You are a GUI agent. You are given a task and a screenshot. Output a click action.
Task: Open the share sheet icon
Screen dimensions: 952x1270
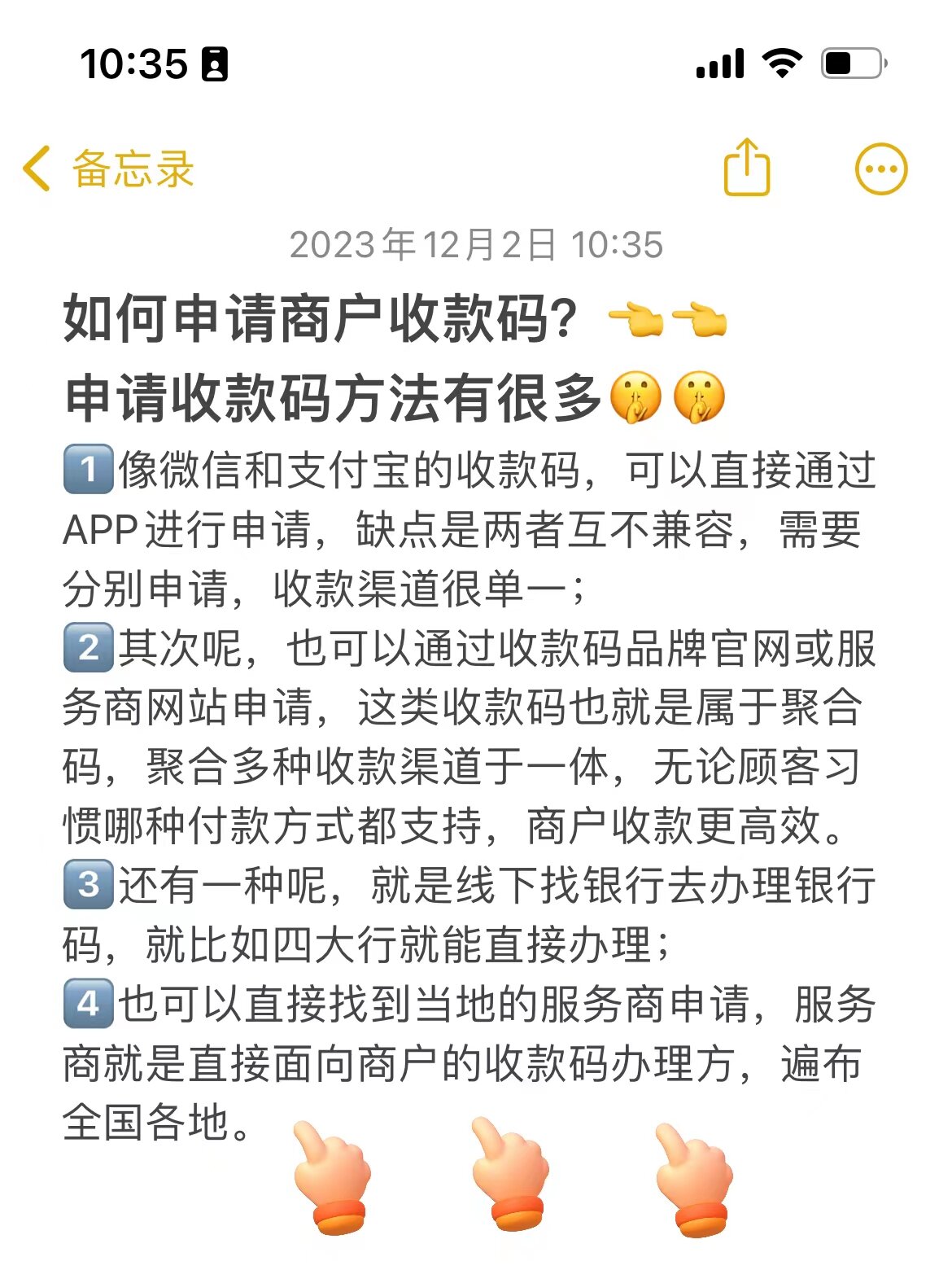[x=749, y=168]
